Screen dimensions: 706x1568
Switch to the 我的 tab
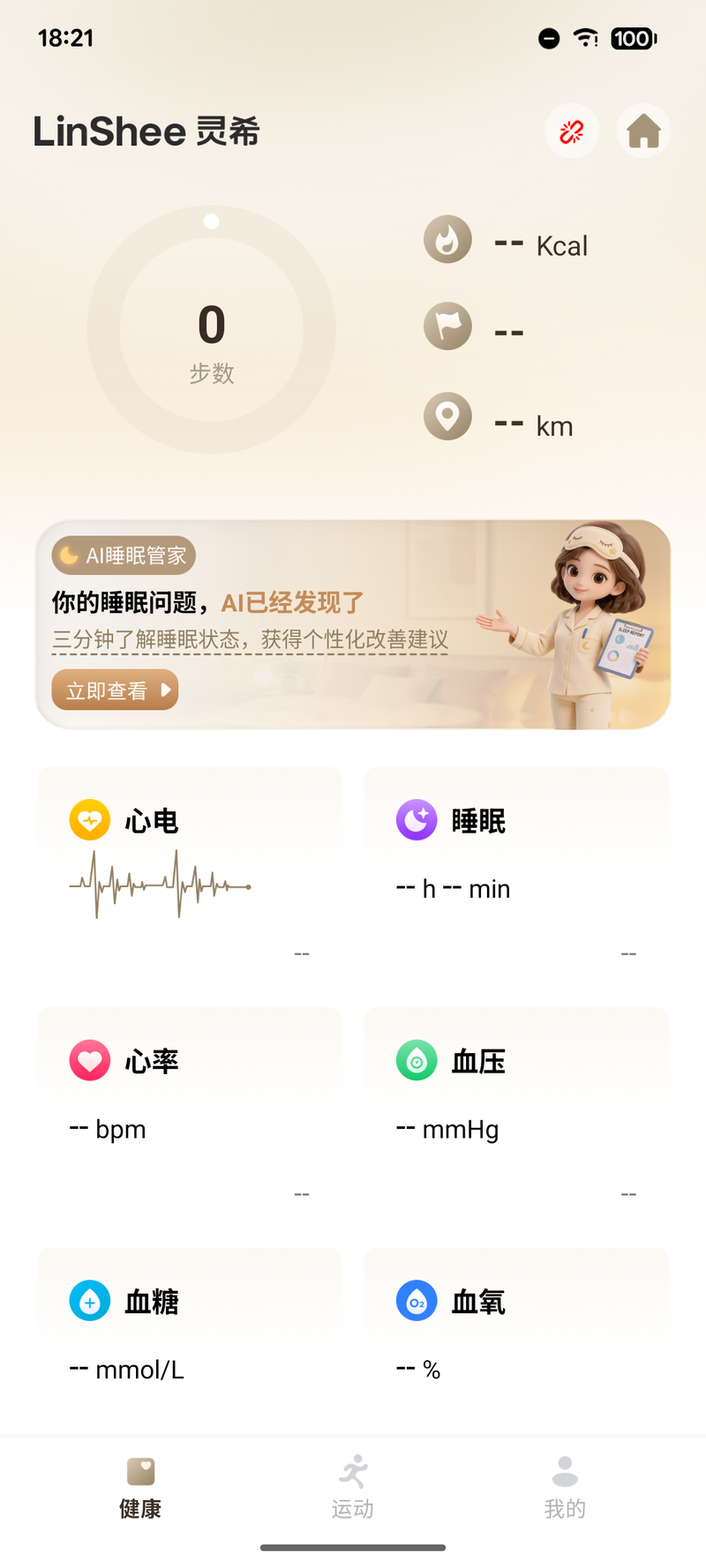coord(565,1488)
